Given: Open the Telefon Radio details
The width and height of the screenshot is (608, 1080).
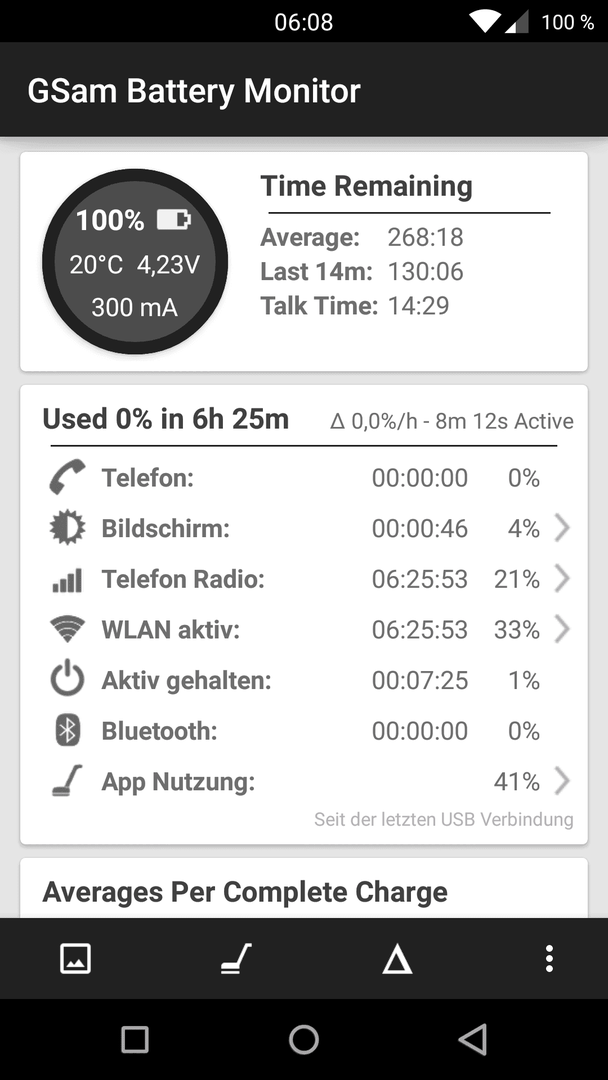Looking at the screenshot, I should pos(304,579).
